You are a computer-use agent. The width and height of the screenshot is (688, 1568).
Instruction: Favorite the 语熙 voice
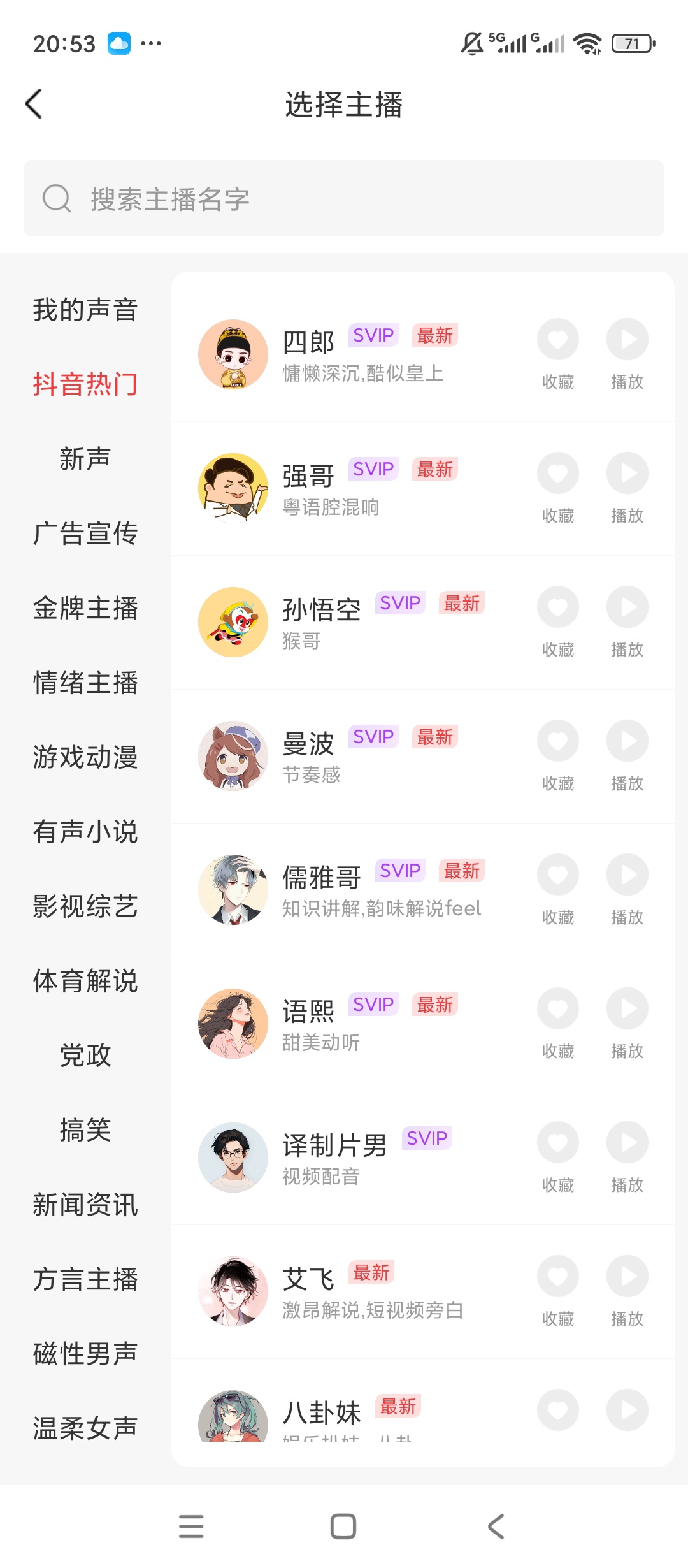click(x=558, y=1023)
